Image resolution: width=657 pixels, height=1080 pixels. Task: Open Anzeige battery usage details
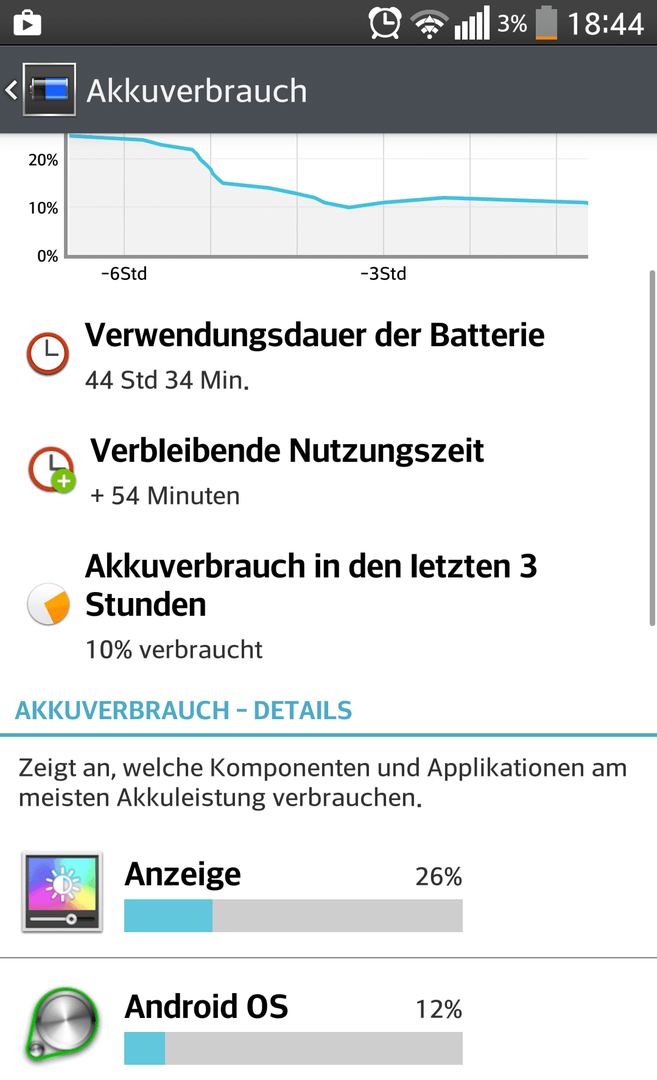click(x=328, y=893)
